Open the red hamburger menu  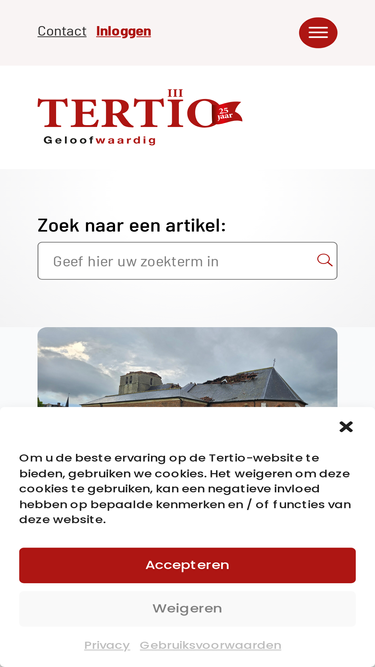tap(318, 32)
